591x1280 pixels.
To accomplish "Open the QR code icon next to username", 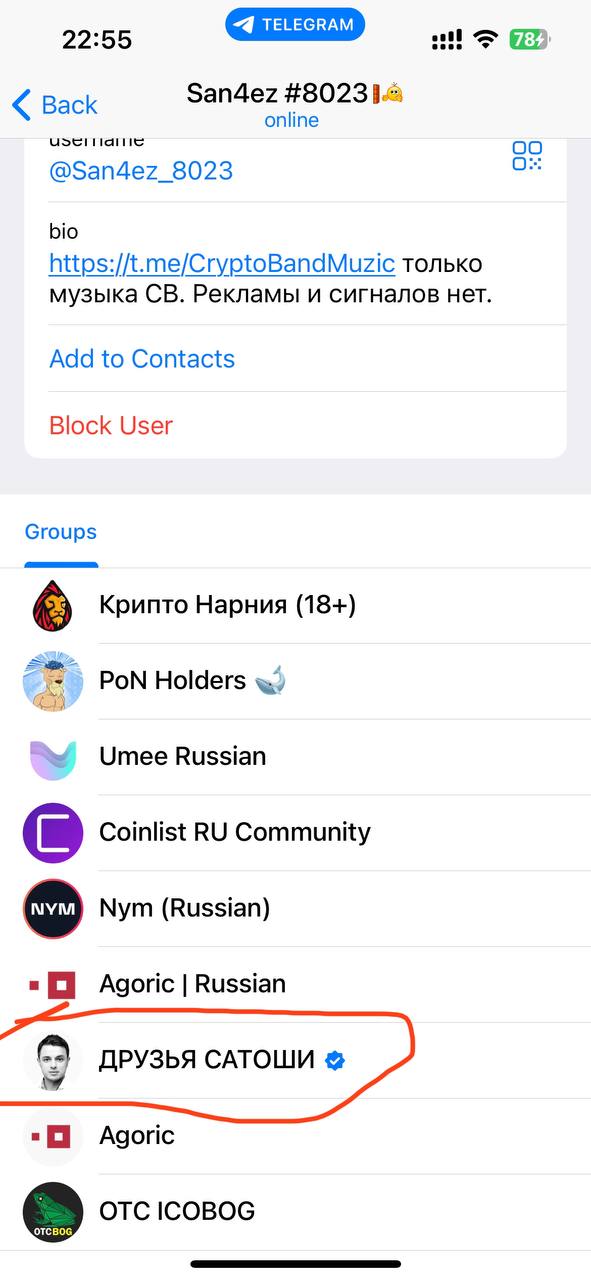I will 527,155.
